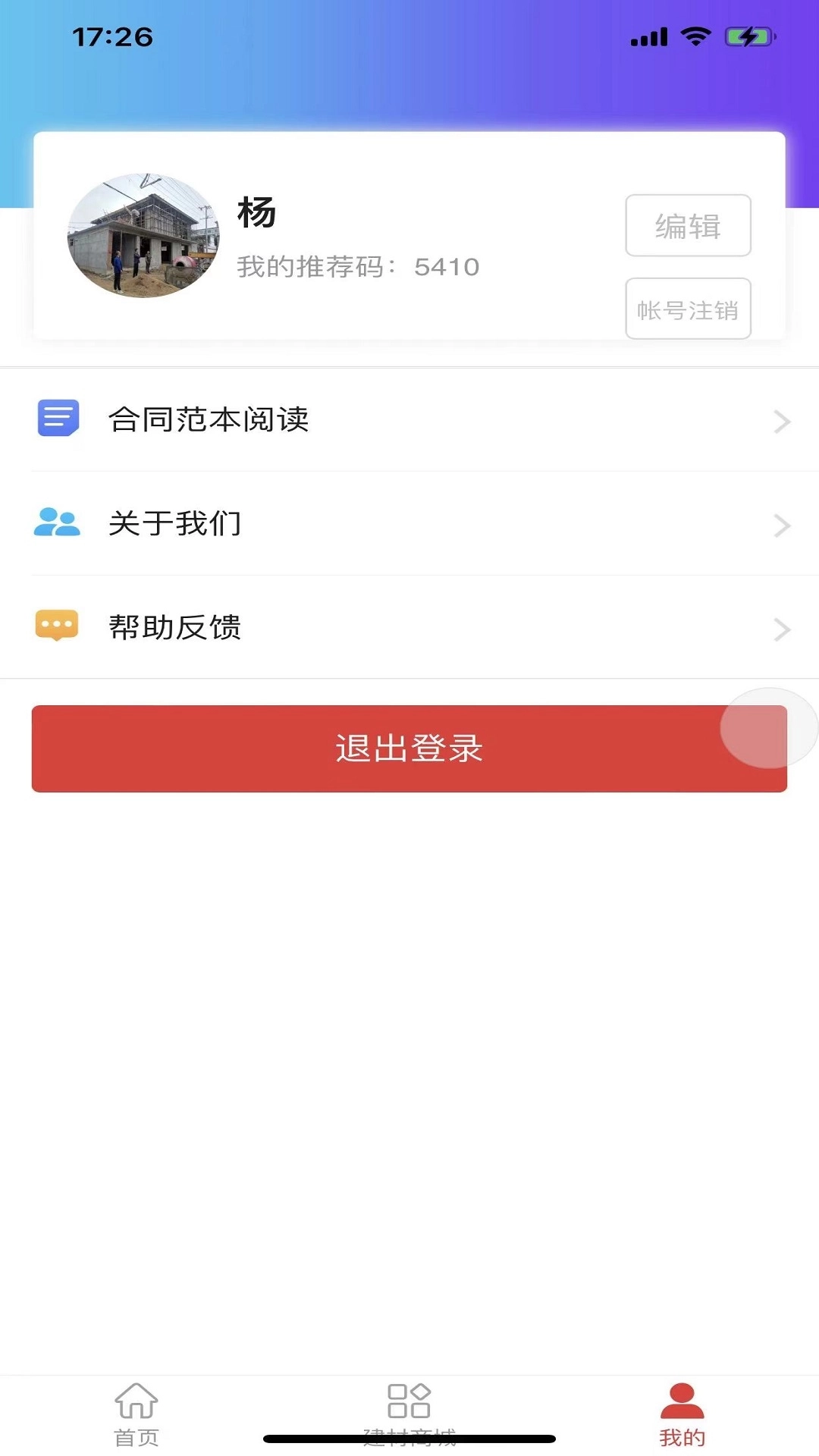Click the 编辑 edit button
Viewport: 819px width, 1456px height.
click(x=687, y=225)
